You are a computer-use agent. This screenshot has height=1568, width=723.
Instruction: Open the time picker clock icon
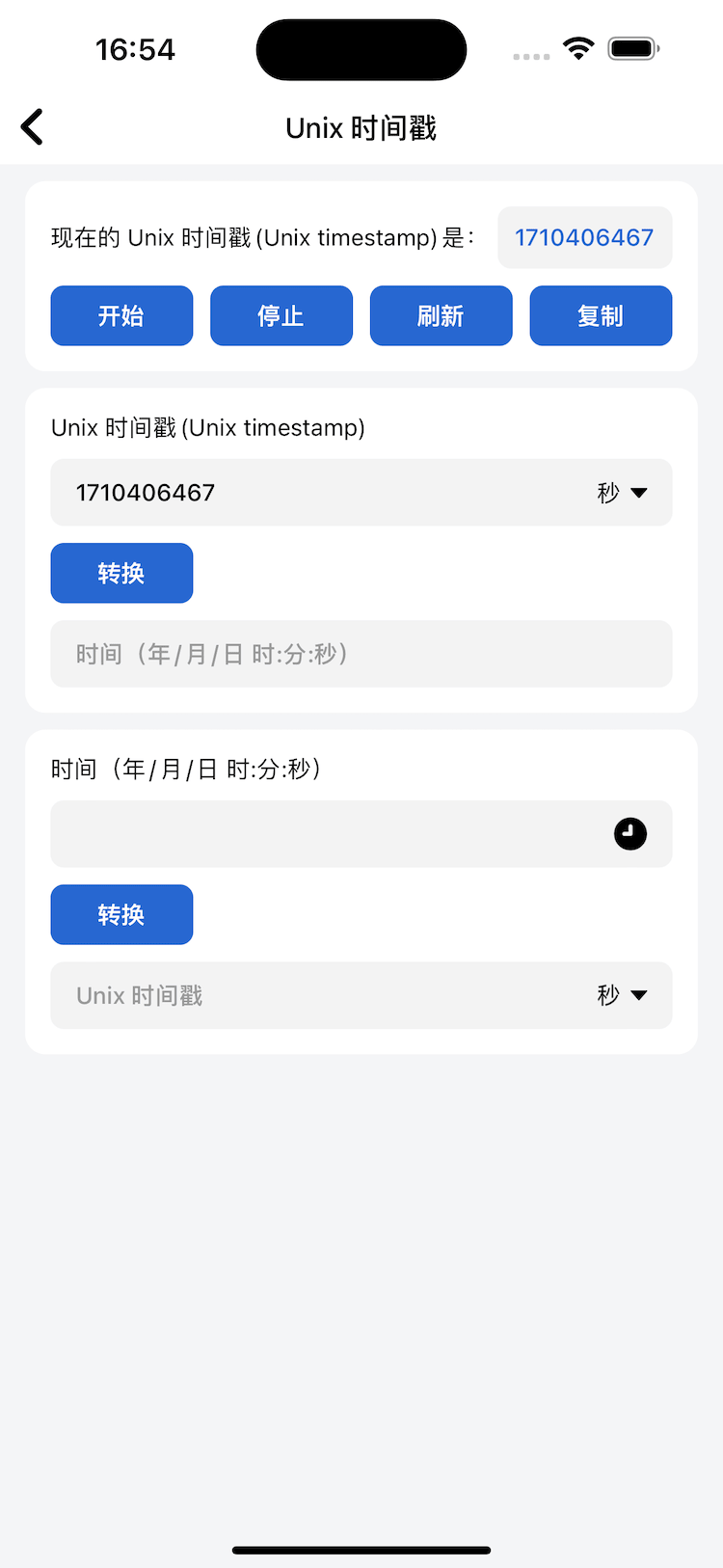pyautogui.click(x=630, y=834)
